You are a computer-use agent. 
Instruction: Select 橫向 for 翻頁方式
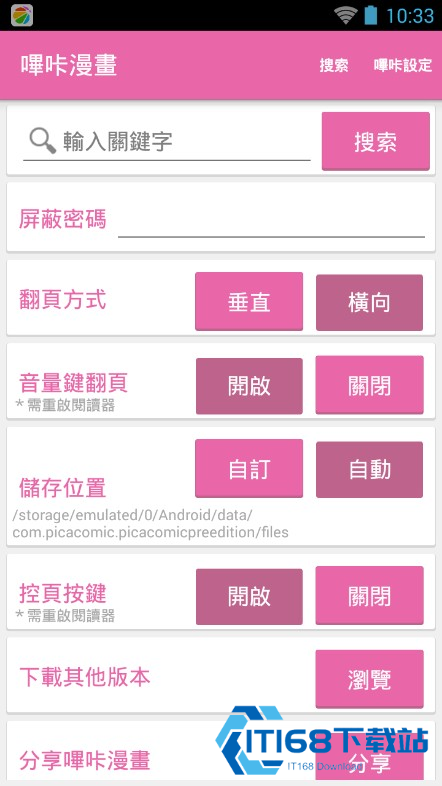[369, 303]
